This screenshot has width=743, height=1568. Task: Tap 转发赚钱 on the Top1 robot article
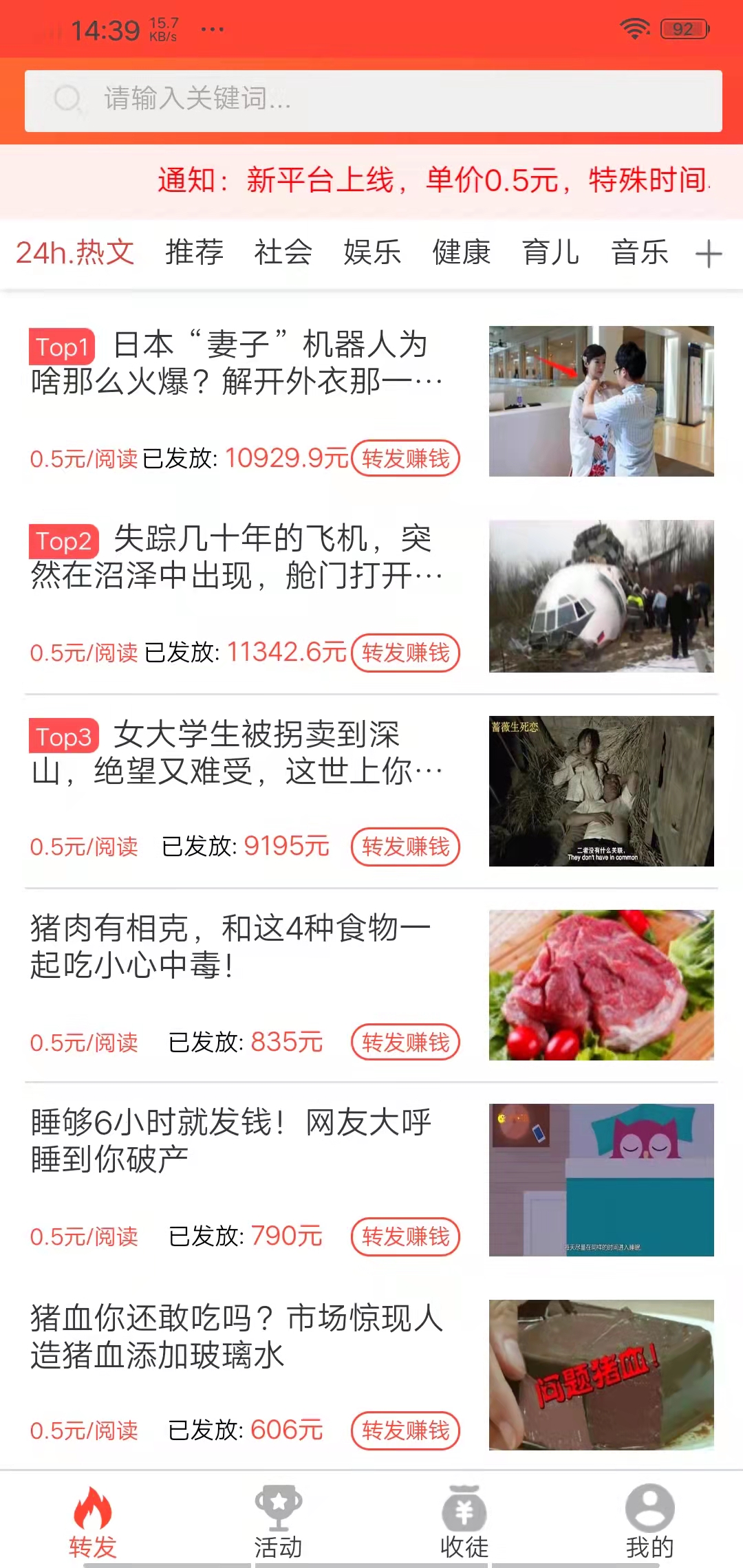[x=405, y=459]
